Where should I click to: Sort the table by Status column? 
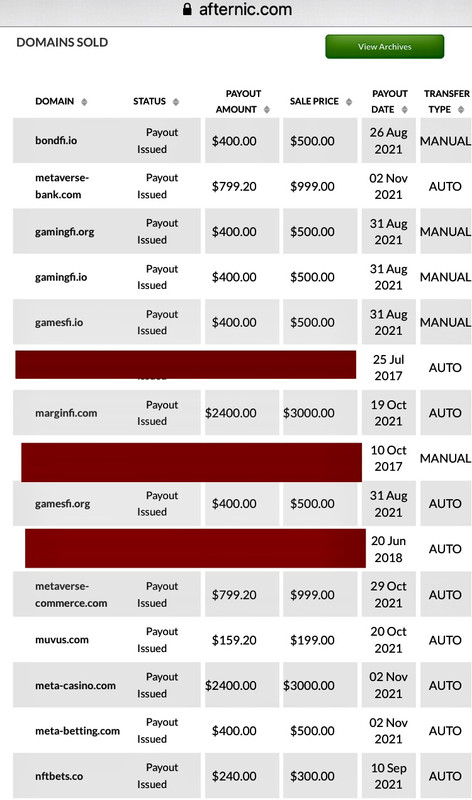[x=156, y=101]
